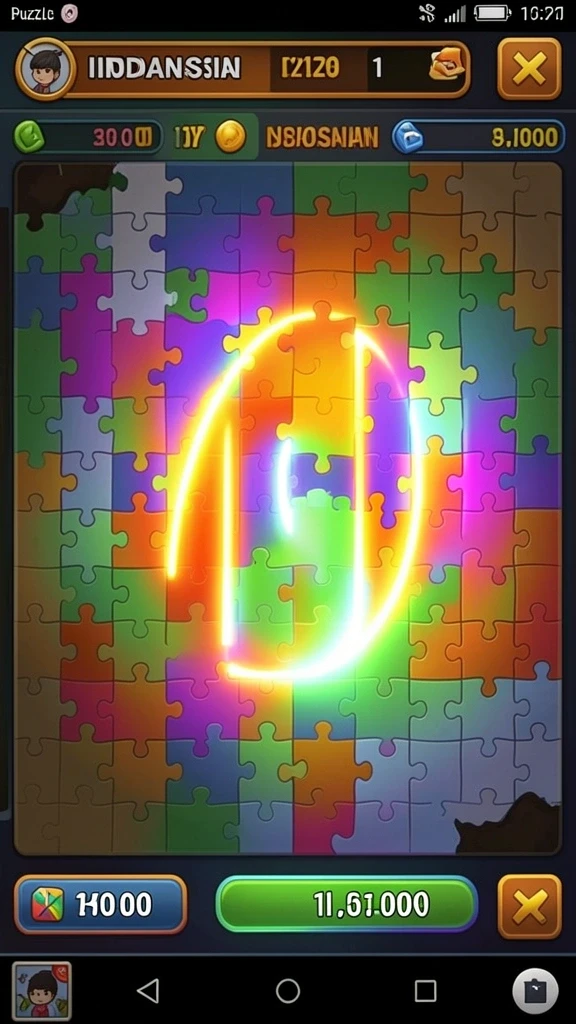Tap the X button next to the green 11,61,000 bar
Screen dimensions: 576x1024
tap(529, 906)
